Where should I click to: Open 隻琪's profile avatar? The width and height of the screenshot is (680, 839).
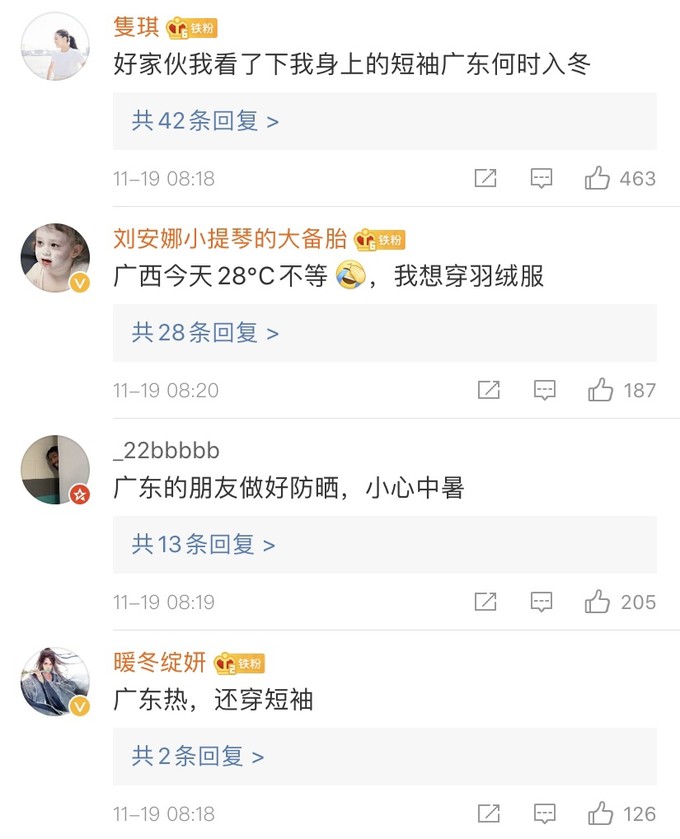[55, 47]
